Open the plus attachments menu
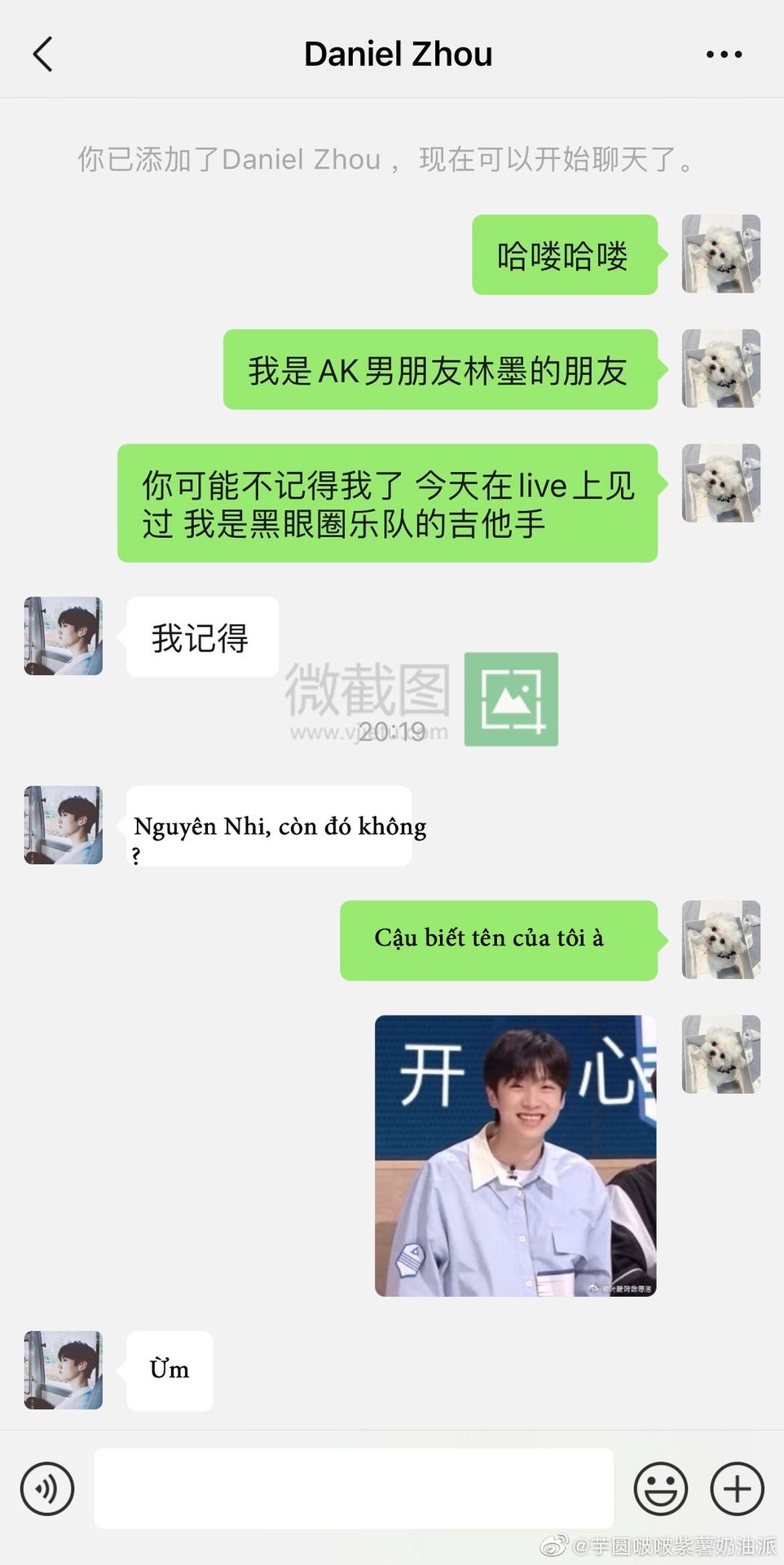784x1565 pixels. (x=738, y=1489)
